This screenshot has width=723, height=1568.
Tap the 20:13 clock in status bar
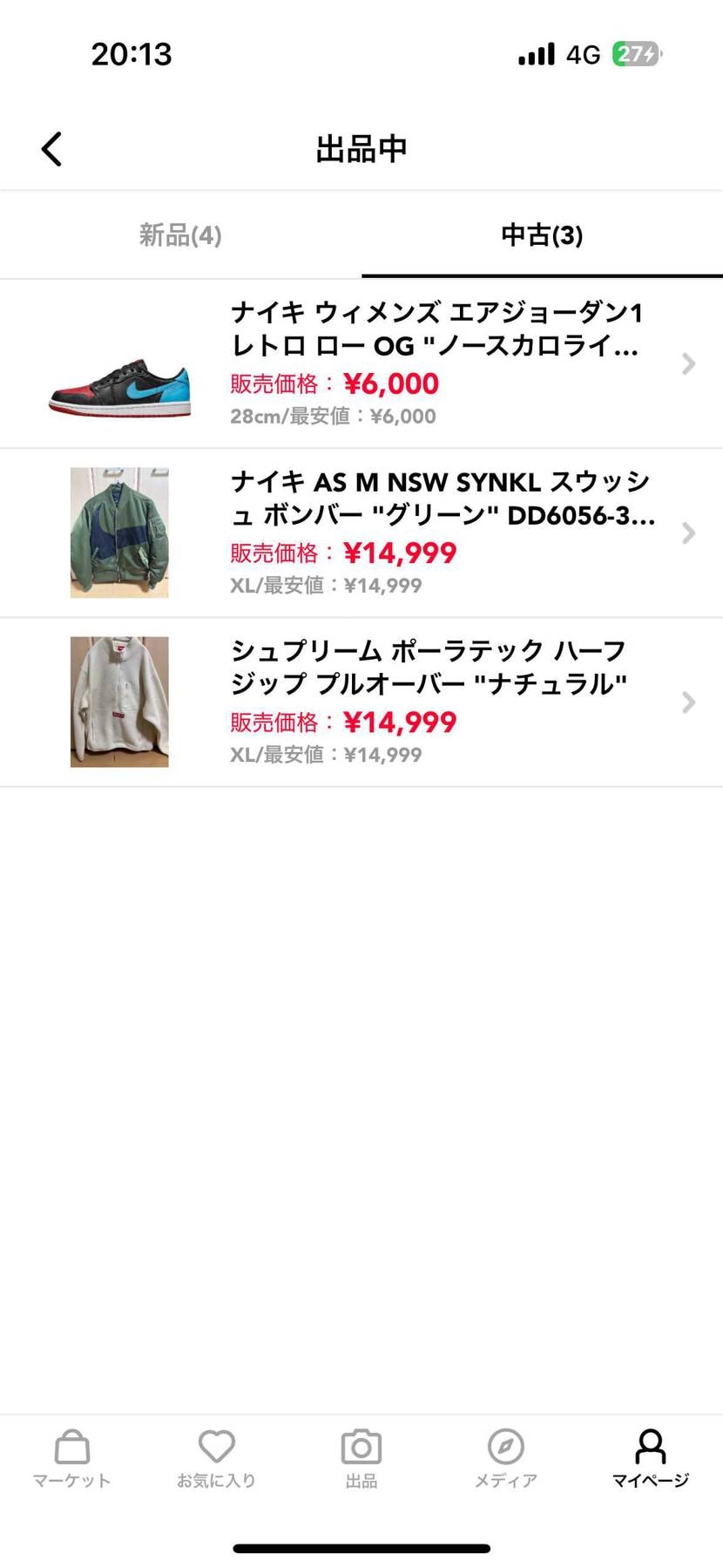[x=132, y=53]
